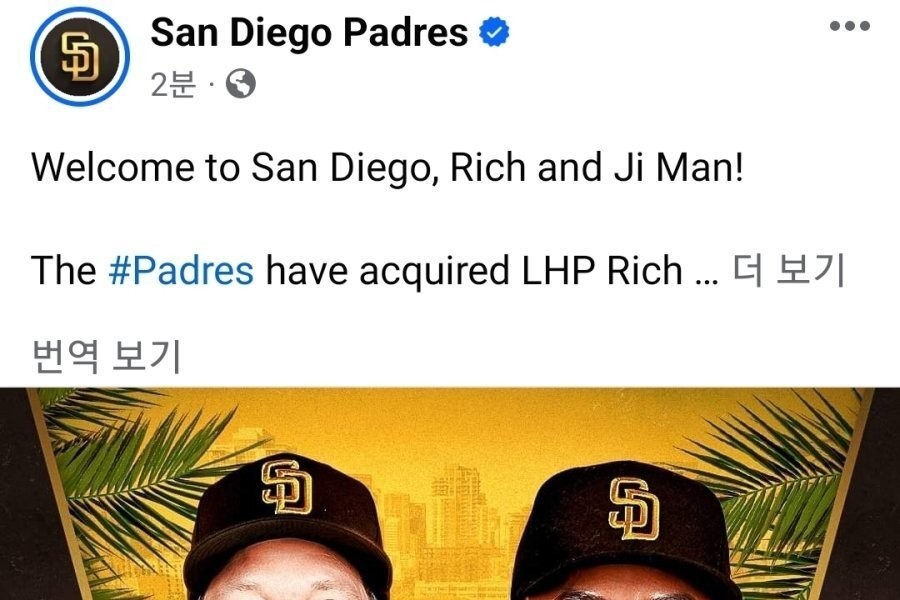Tap the #Padres hashtag
Screen dimensions: 900x600
click(180, 271)
